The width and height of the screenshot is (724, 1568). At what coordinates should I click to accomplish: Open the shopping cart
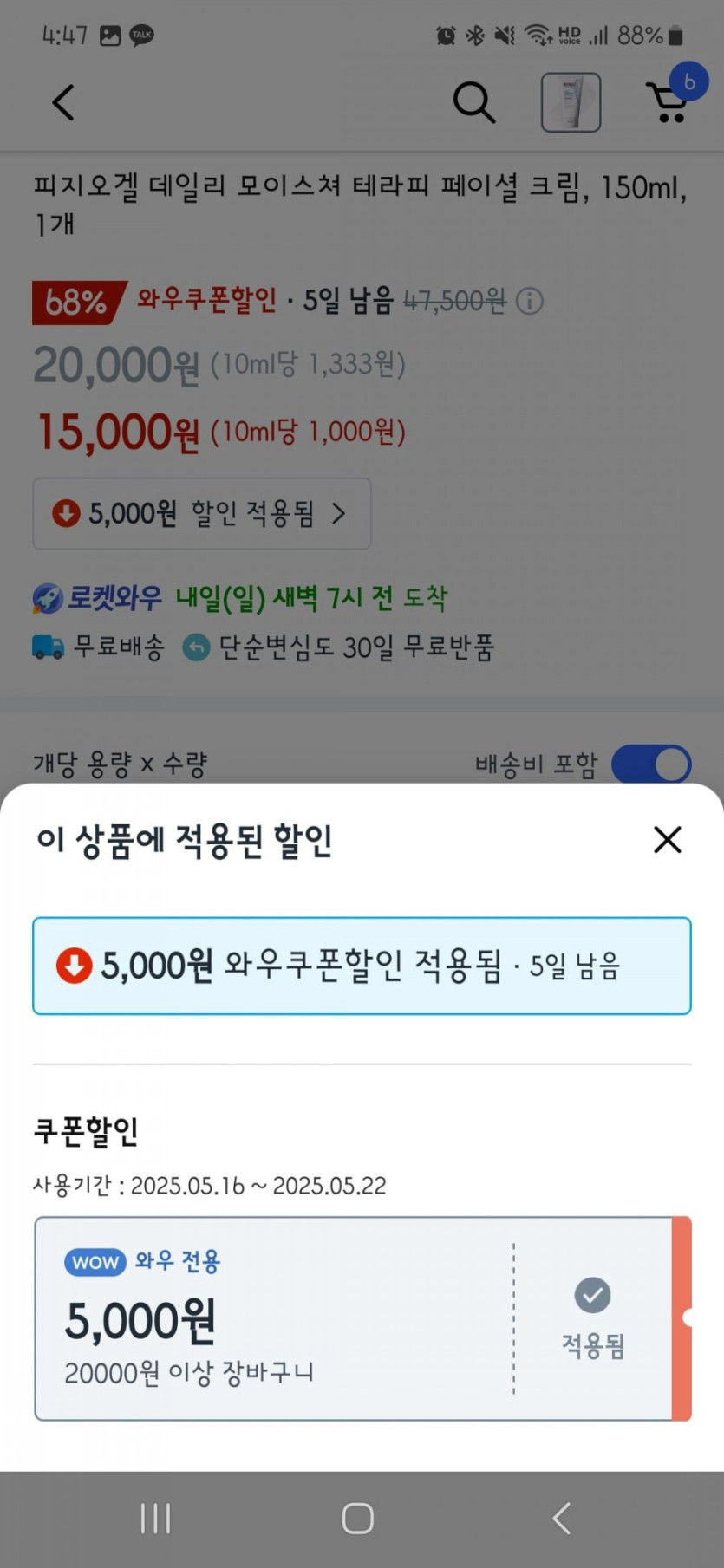(669, 102)
